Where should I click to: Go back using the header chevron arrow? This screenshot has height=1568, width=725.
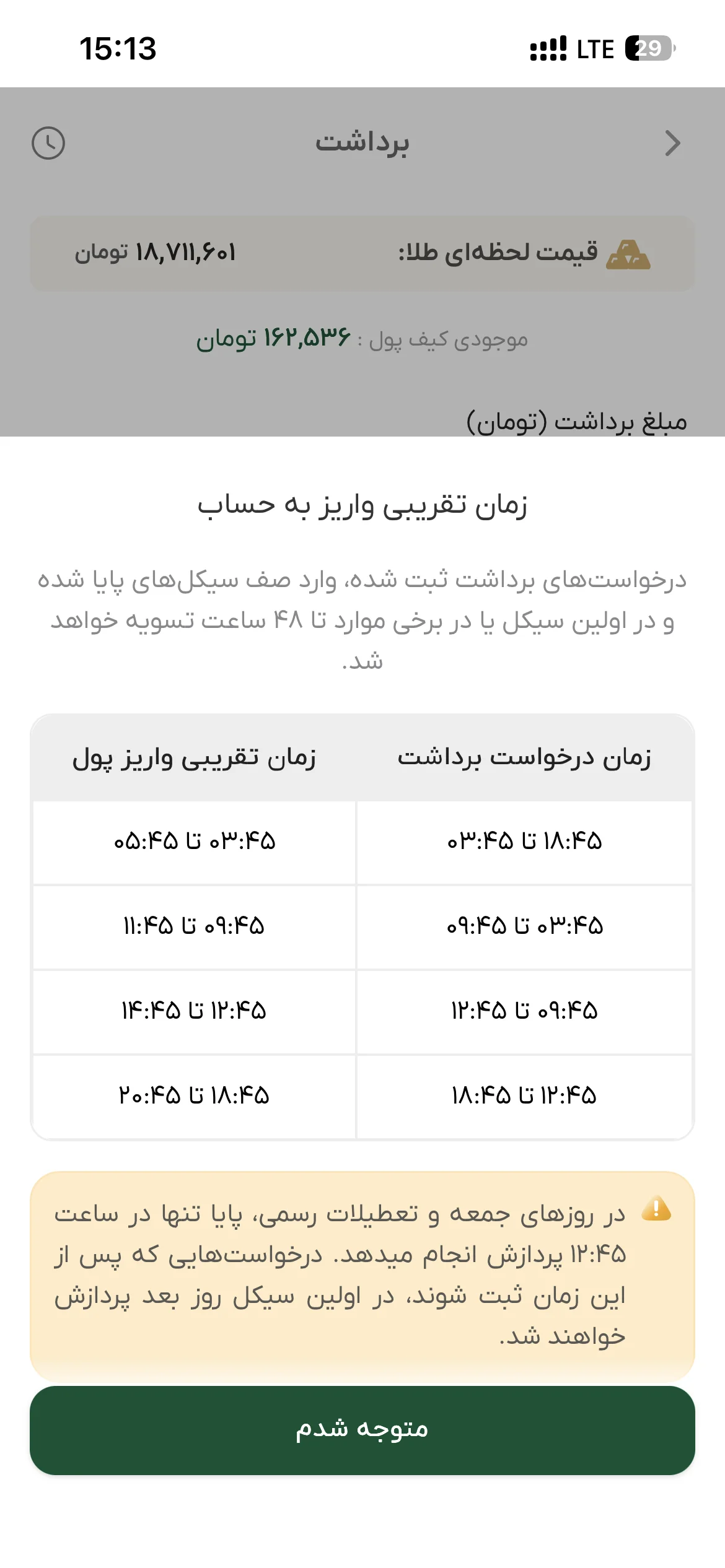(672, 143)
